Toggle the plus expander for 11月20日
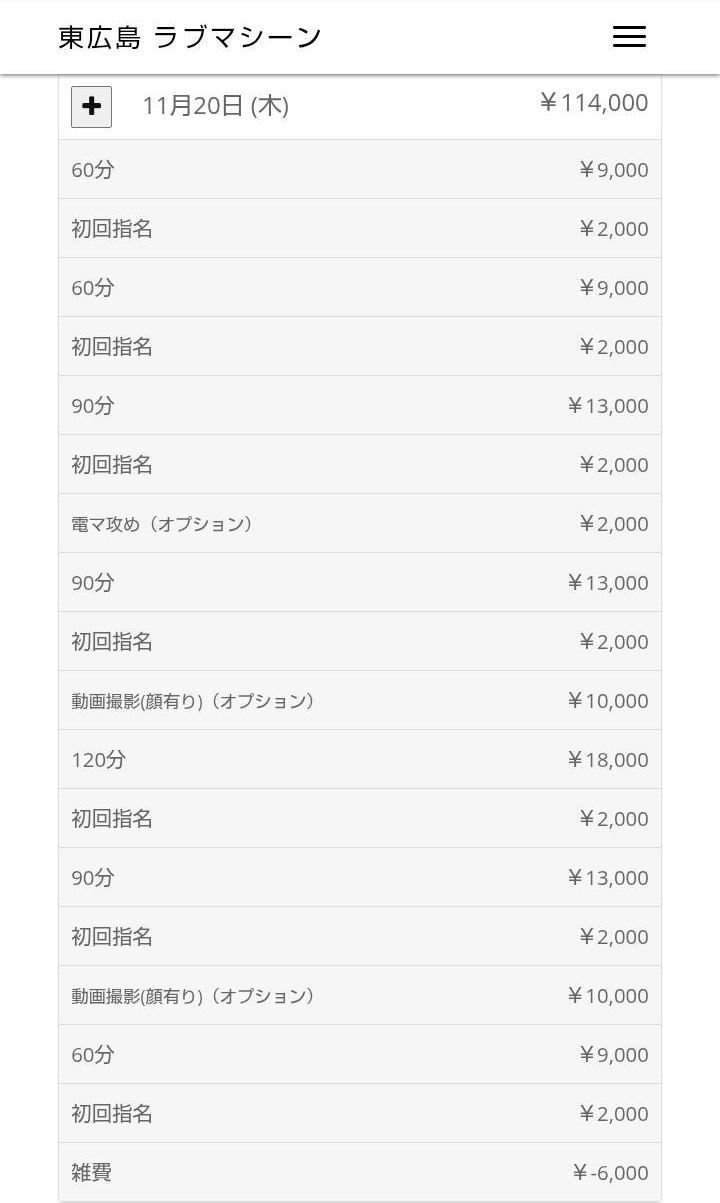720x1203 pixels. [x=91, y=106]
